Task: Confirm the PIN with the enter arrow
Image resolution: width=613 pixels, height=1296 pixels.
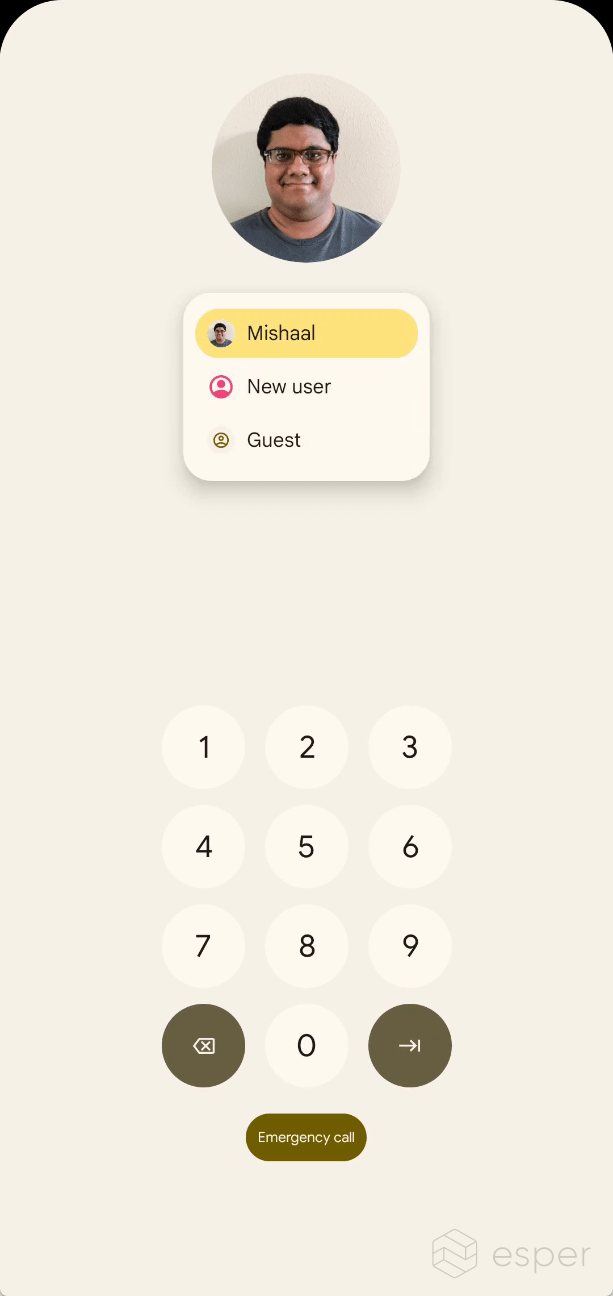Action: coord(410,1045)
